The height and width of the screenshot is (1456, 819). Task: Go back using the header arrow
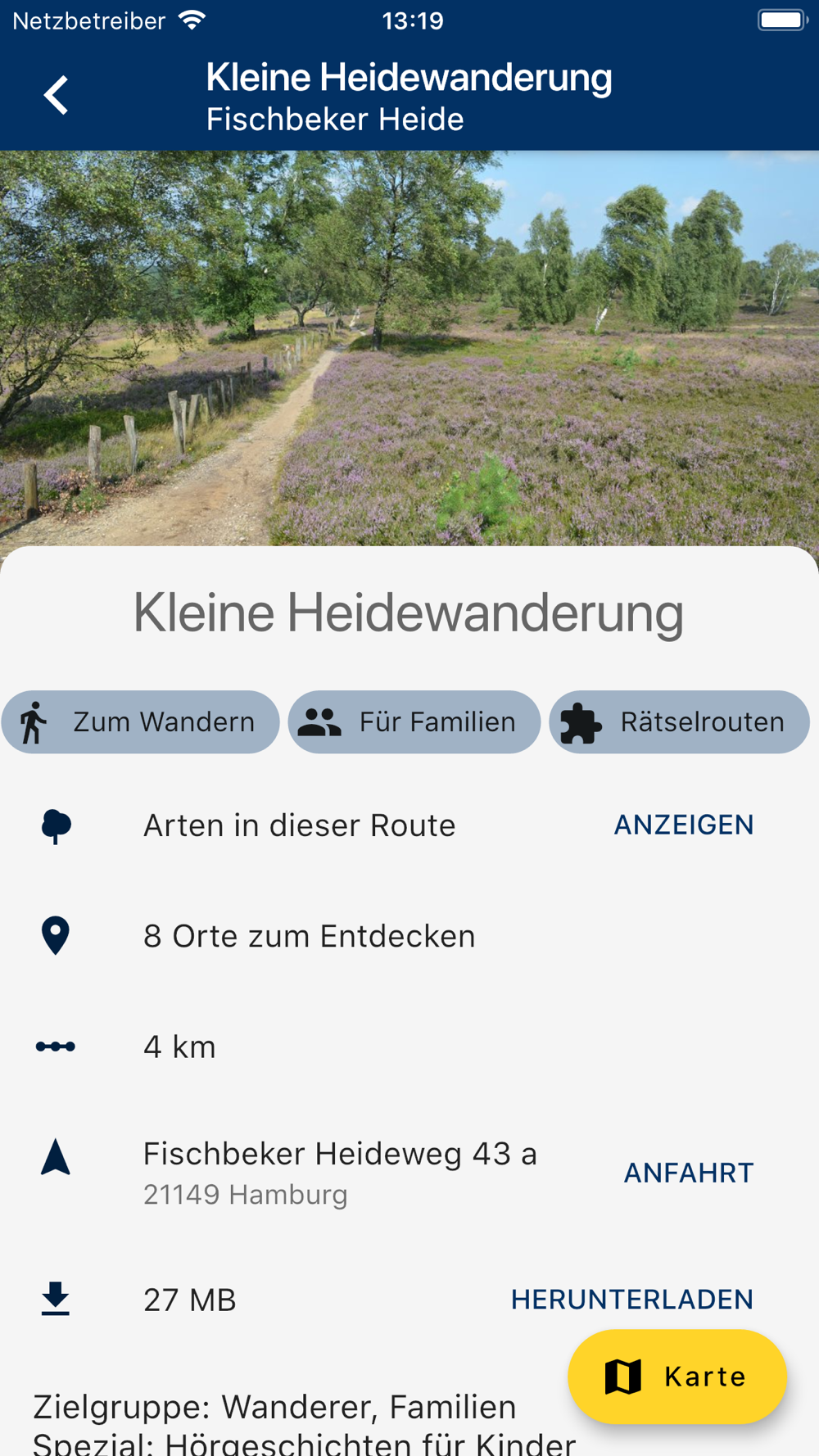[56, 95]
